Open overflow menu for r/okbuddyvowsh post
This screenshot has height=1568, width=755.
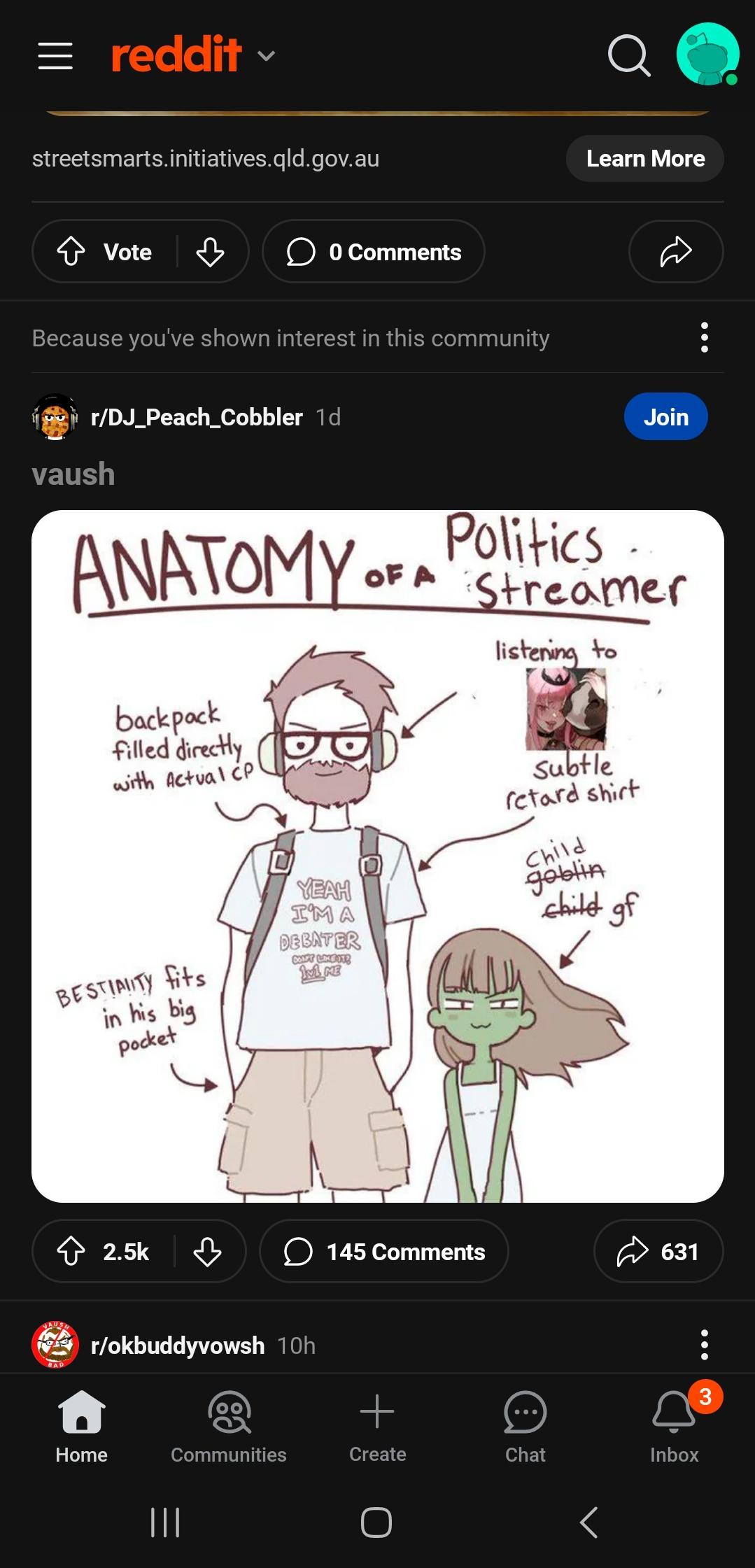coord(704,1345)
